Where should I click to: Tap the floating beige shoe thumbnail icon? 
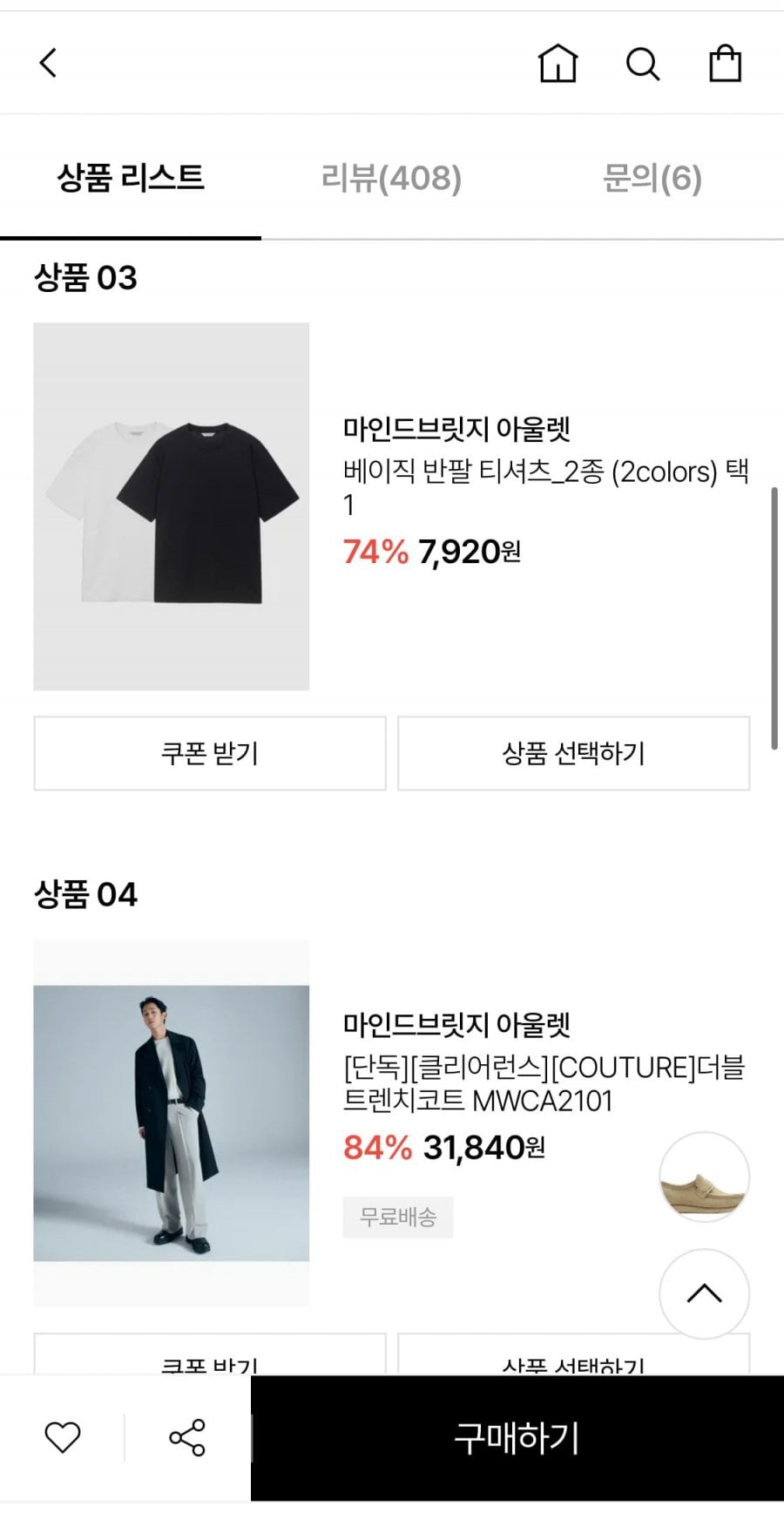coord(704,1177)
